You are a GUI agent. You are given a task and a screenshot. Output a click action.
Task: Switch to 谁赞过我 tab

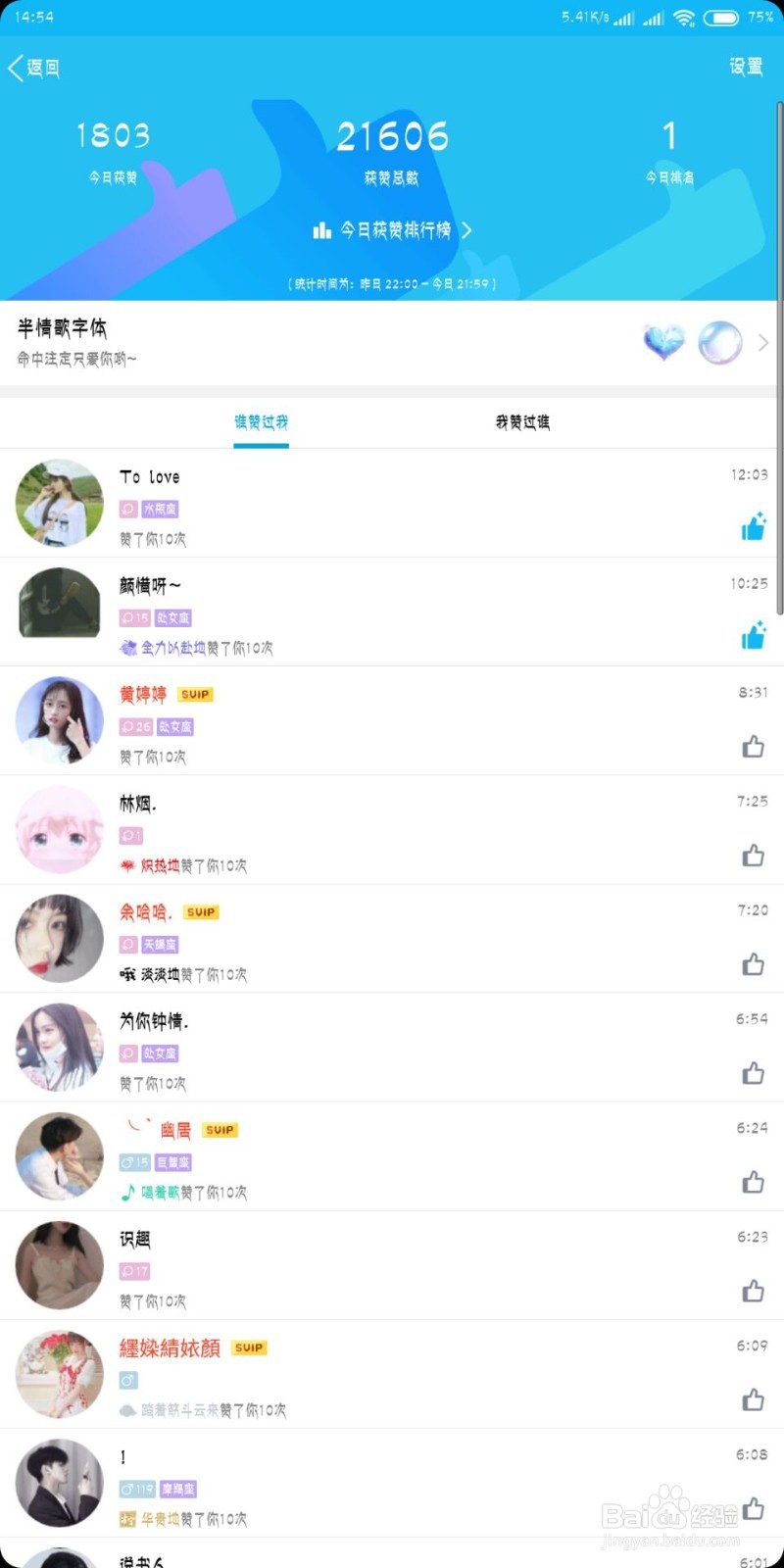click(x=261, y=422)
